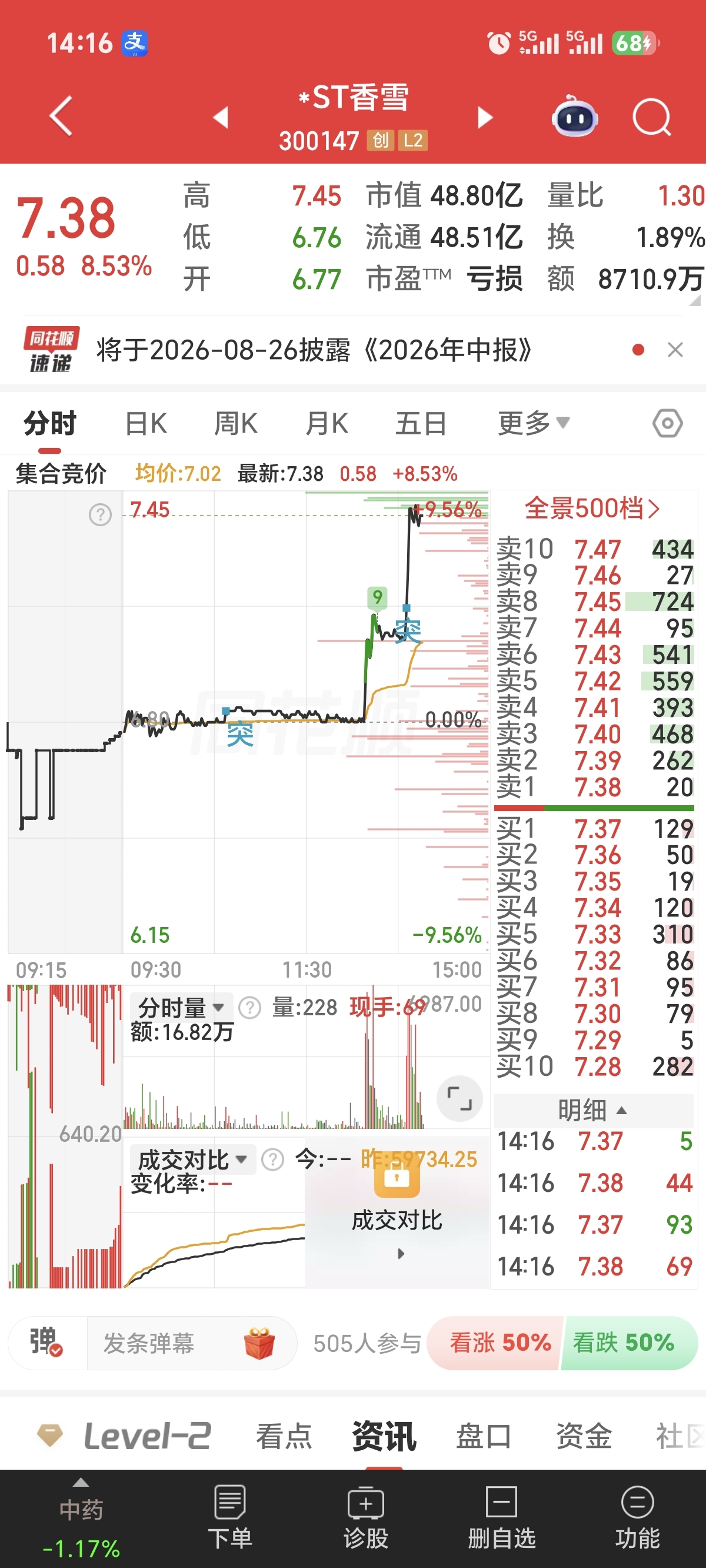Open 全景500档 order book view
The height and width of the screenshot is (1568, 706).
(x=592, y=509)
